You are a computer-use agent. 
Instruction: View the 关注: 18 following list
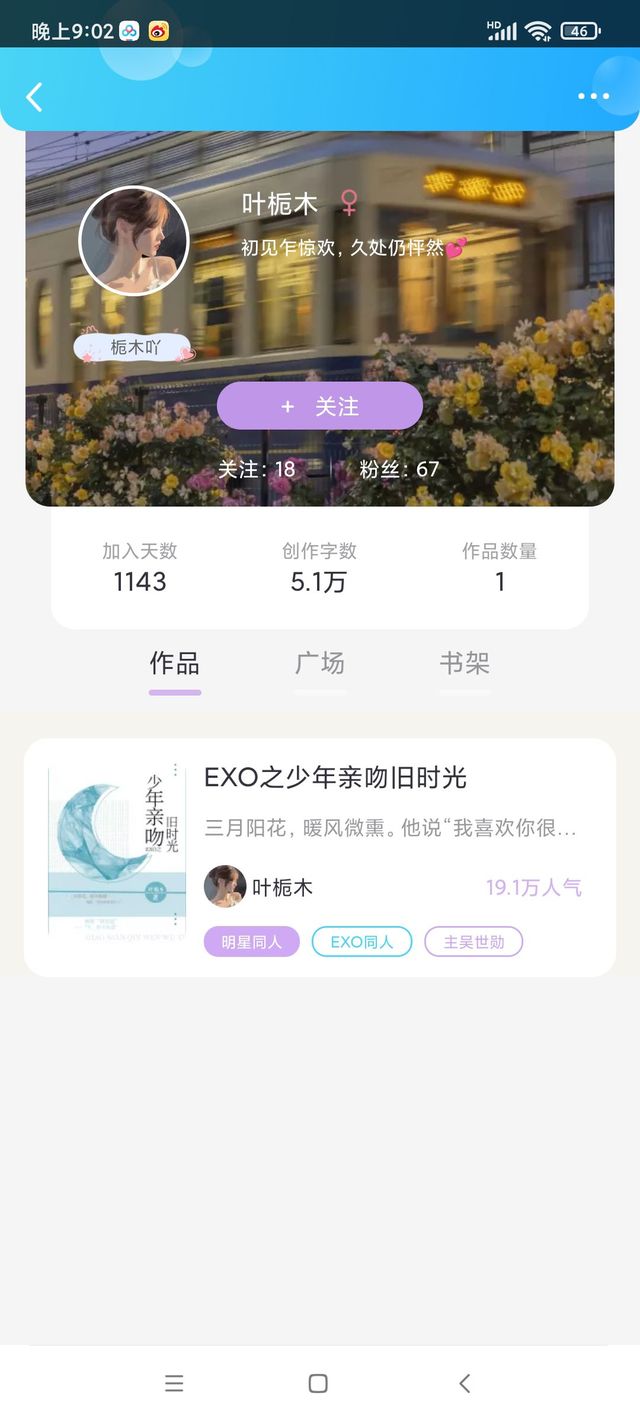click(257, 469)
